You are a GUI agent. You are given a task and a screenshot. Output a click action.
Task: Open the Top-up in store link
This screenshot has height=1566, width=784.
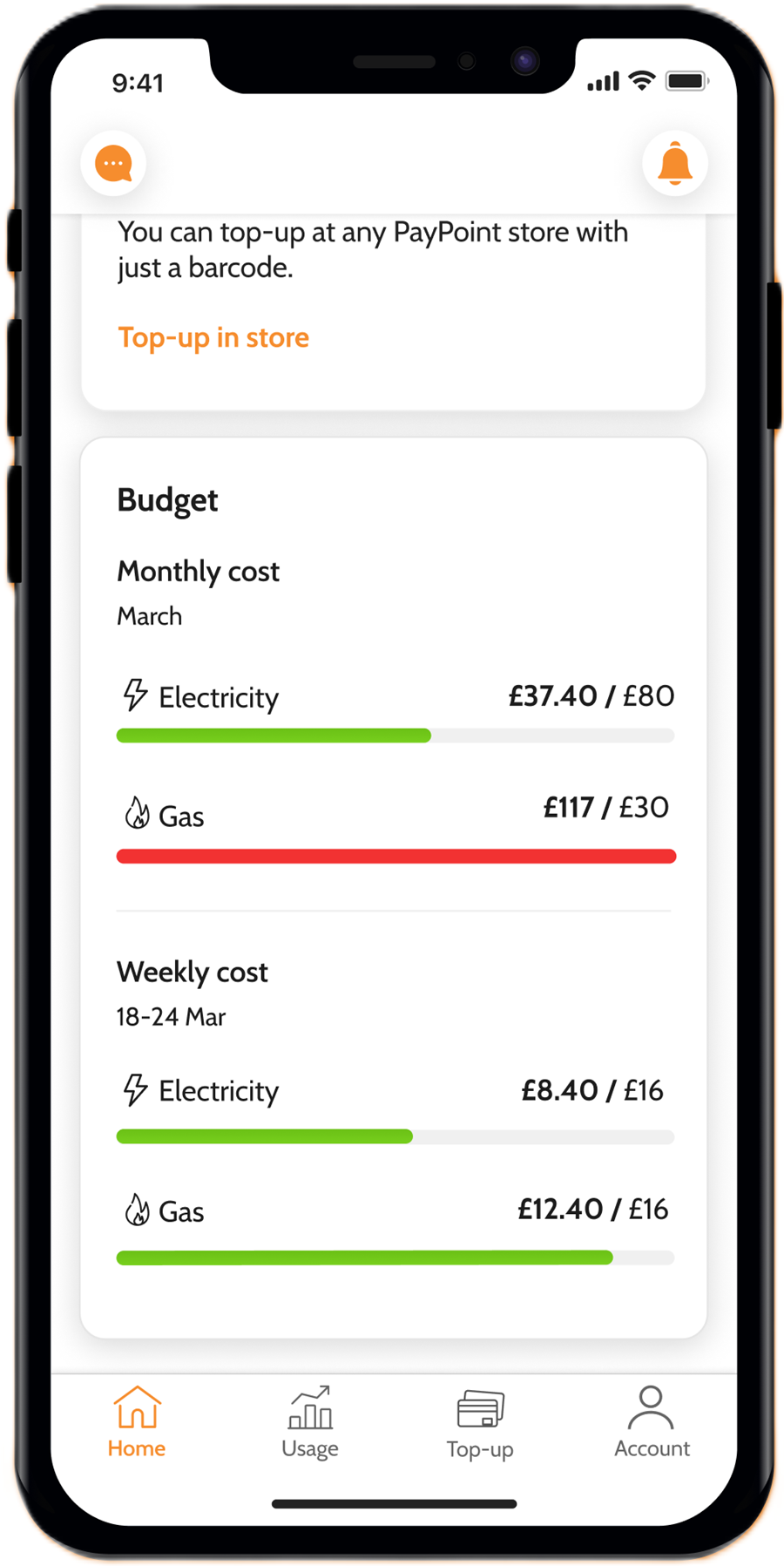coord(213,338)
